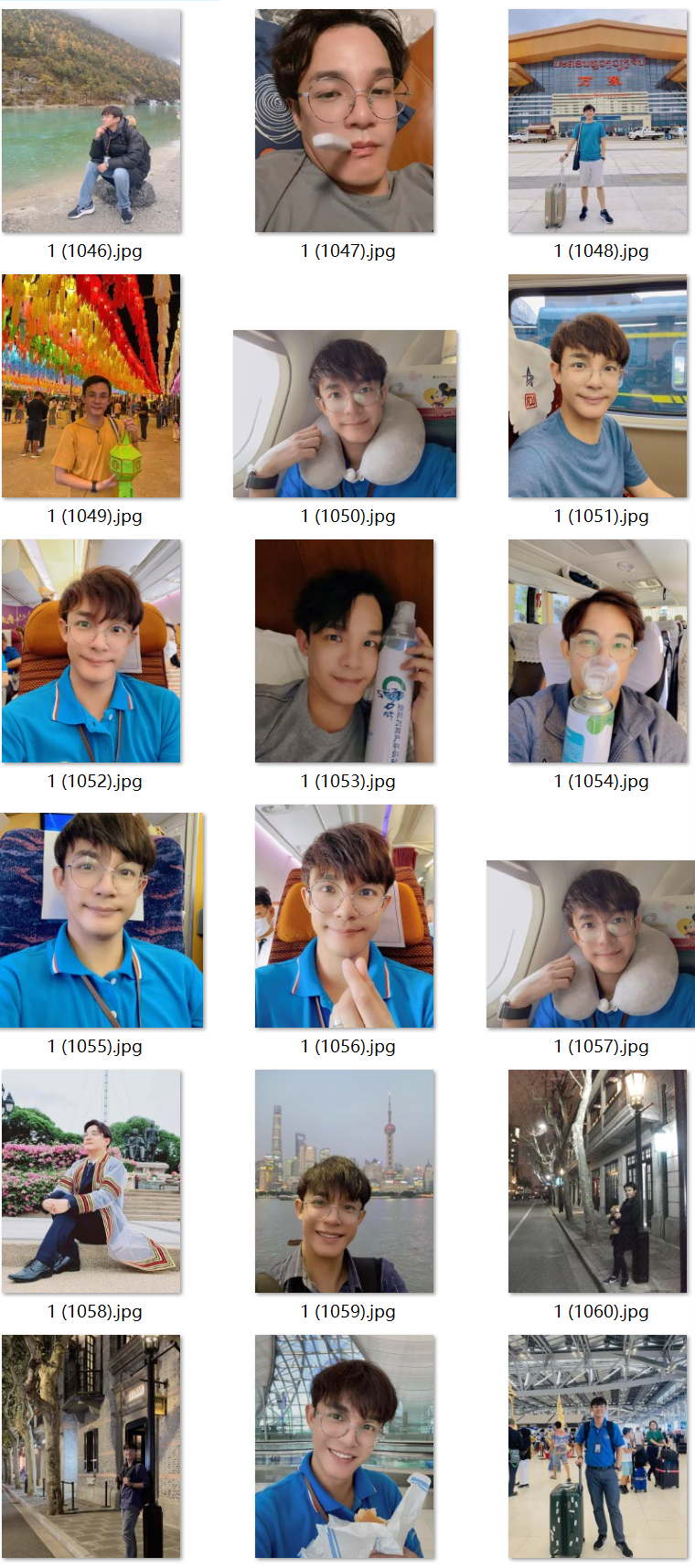Select the file 1 (1049).jpg

coord(91,386)
